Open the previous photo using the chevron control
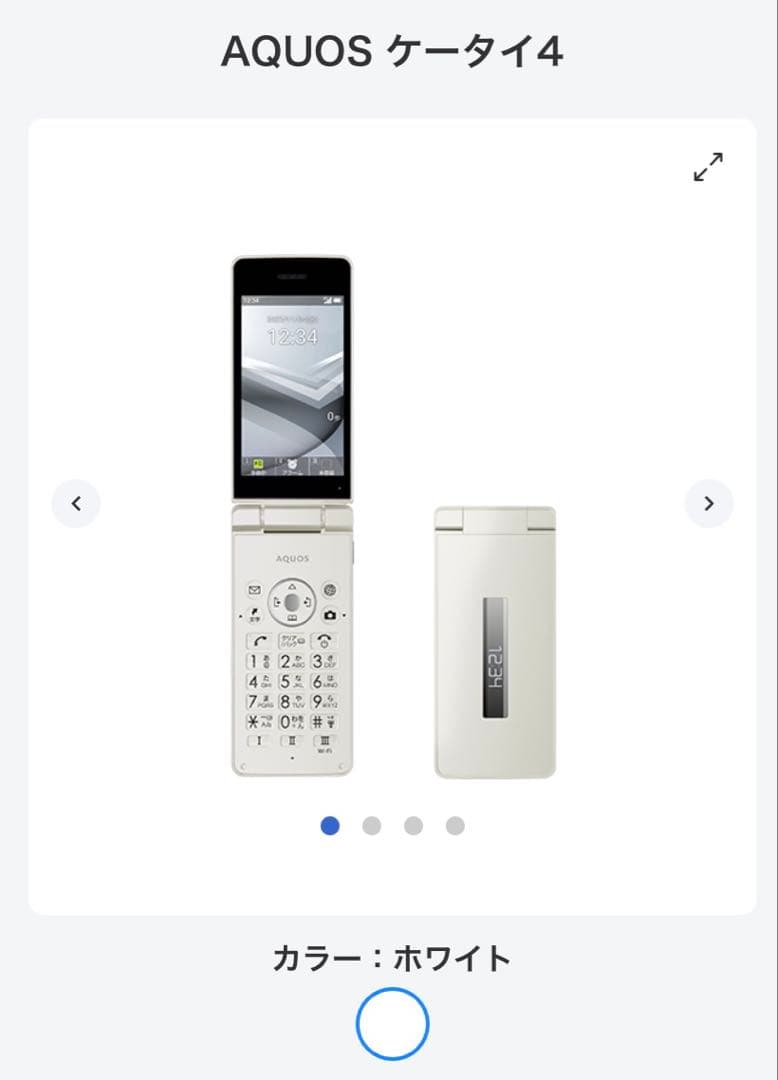 [75, 503]
